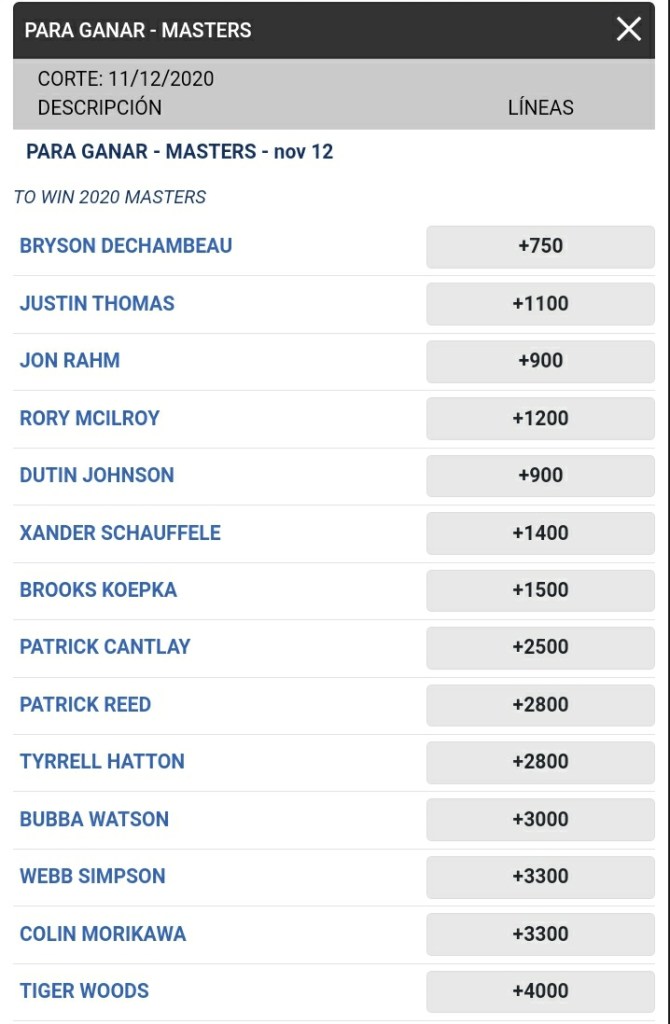The height and width of the screenshot is (1024, 670).
Task: Select Bryson DeChambeau +750 odds
Action: pos(540,246)
